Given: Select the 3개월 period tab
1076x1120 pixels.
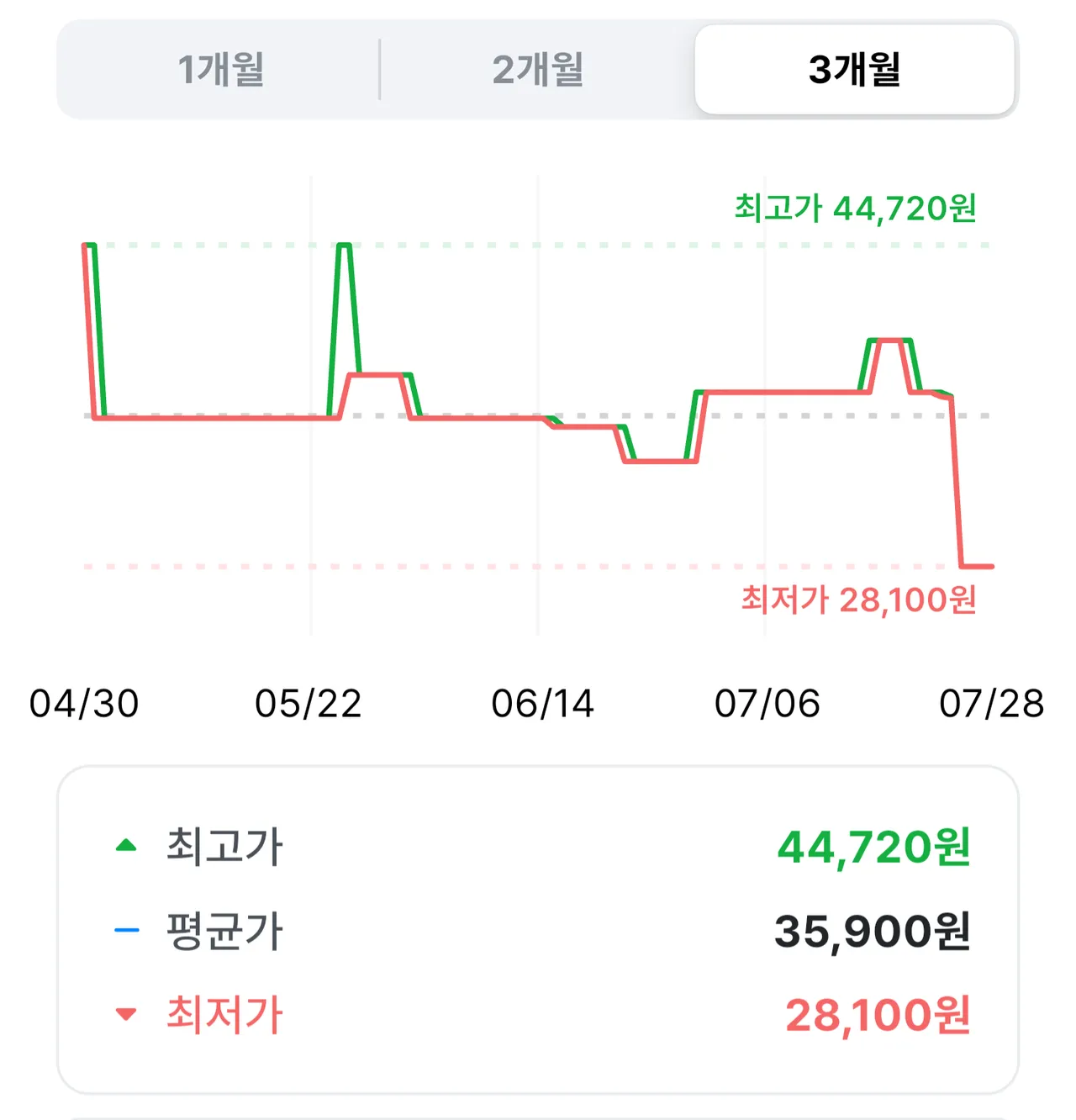Looking at the screenshot, I should 855,69.
